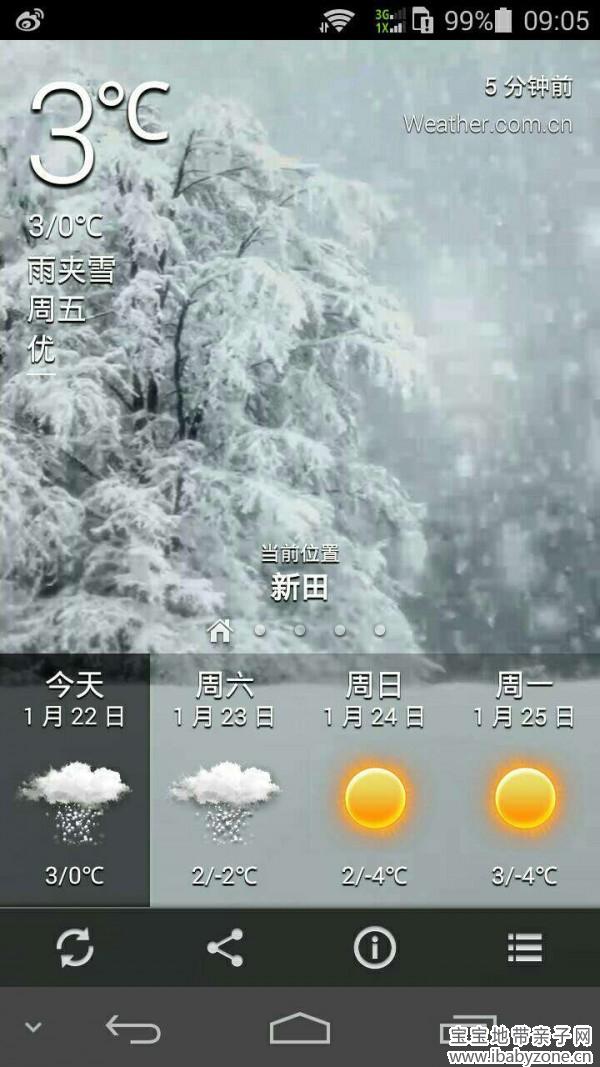The width and height of the screenshot is (600, 1067).
Task: Go back with the system back button
Action: pos(133,1028)
